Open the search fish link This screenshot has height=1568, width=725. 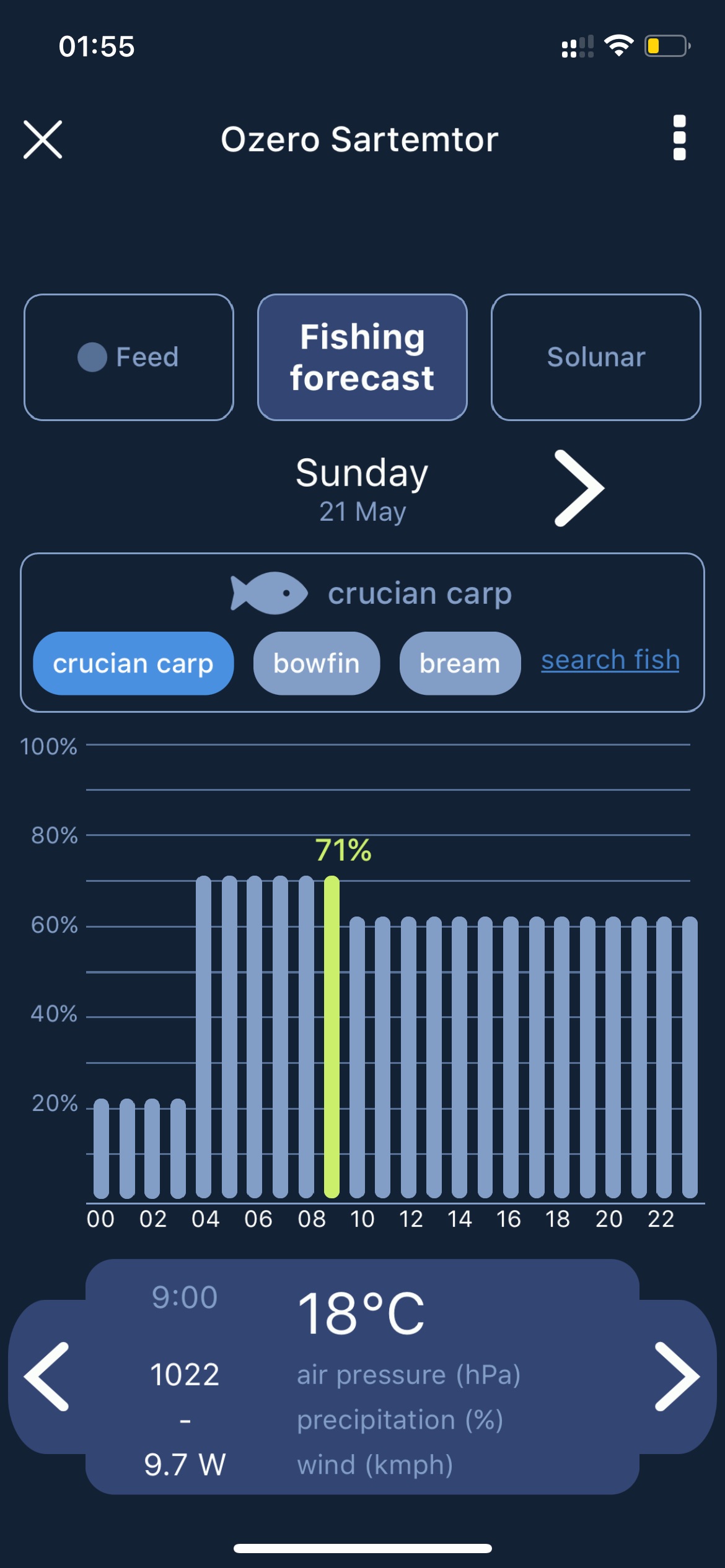(610, 660)
